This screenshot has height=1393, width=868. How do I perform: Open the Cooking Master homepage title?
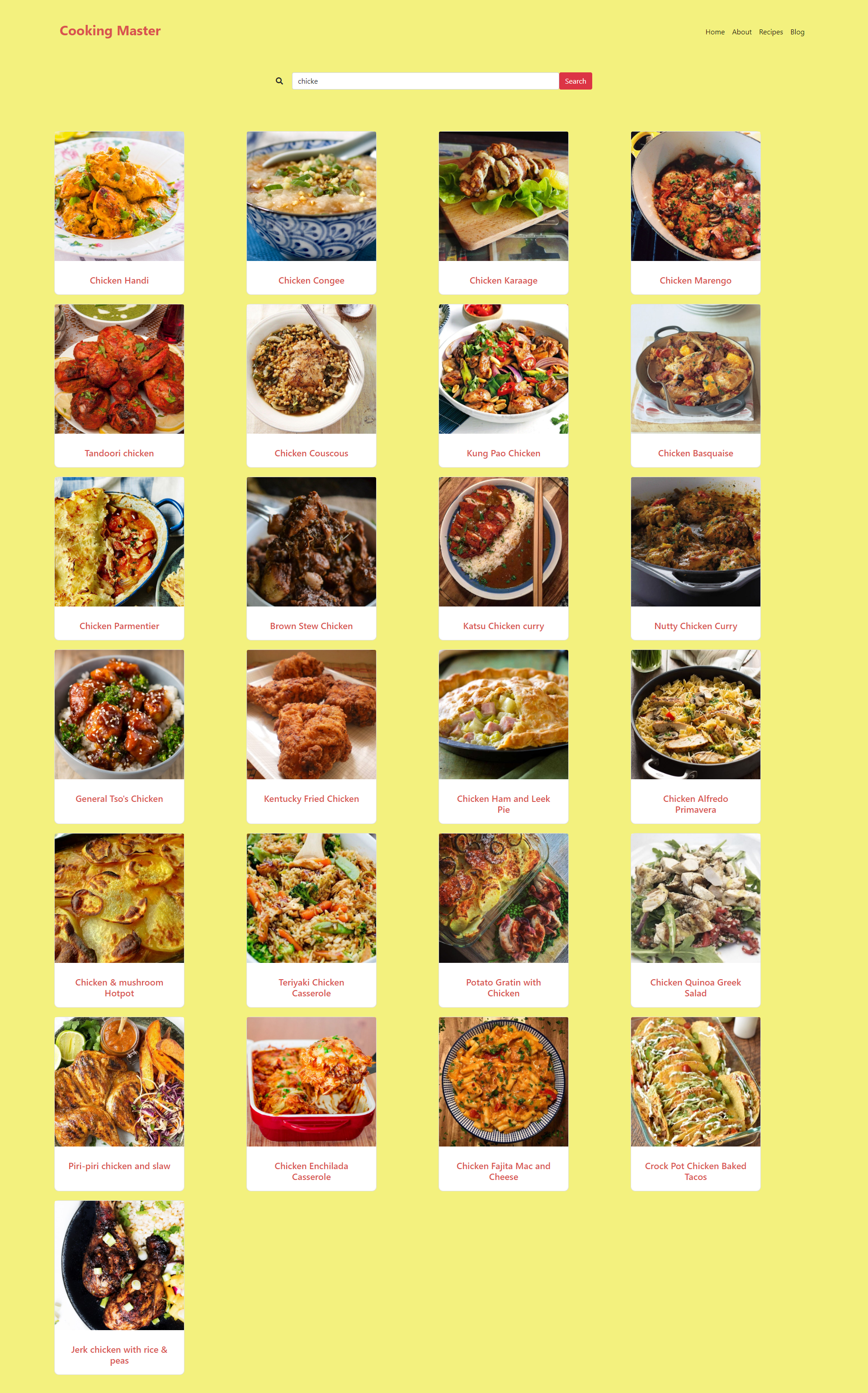(110, 31)
